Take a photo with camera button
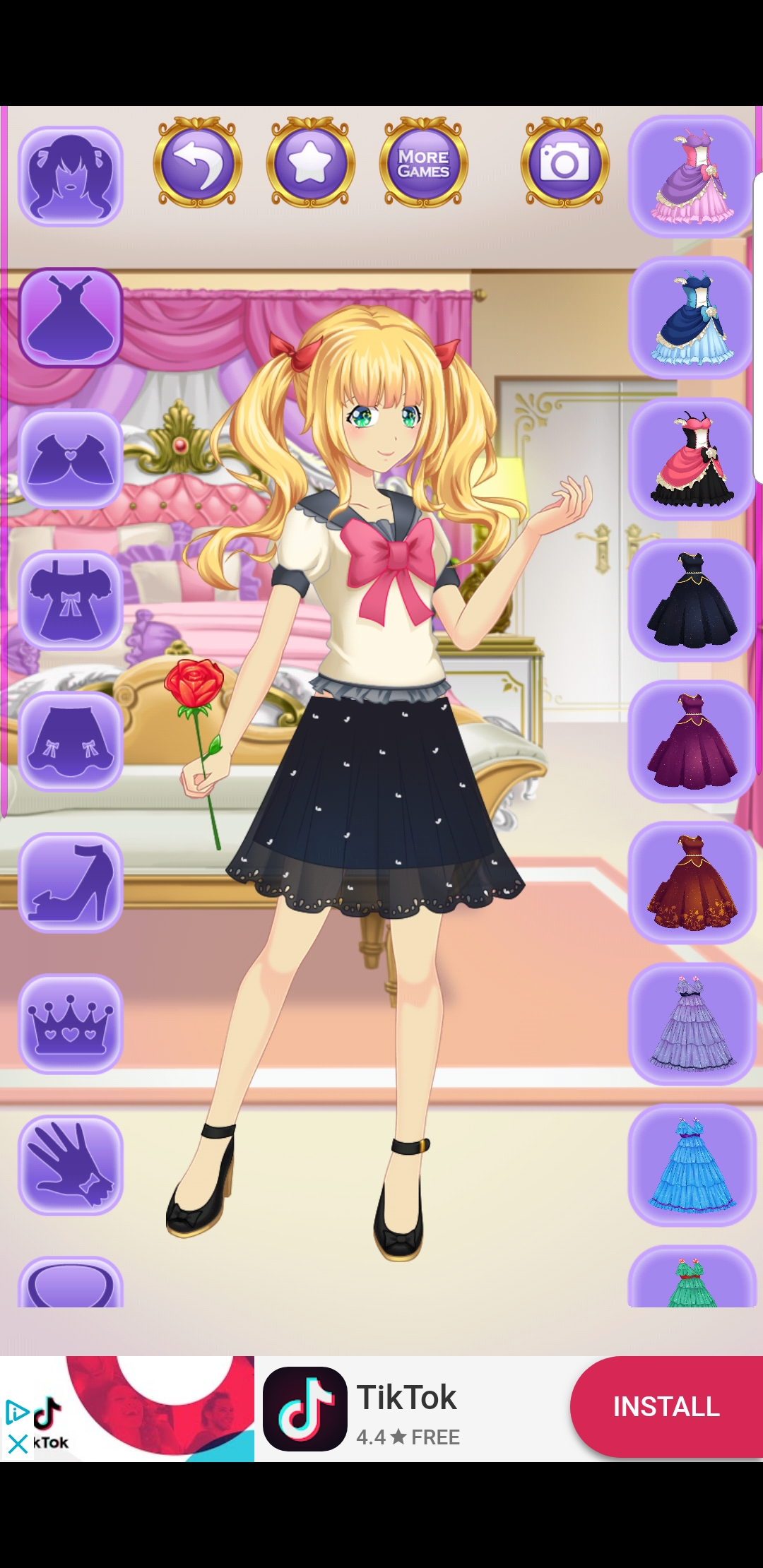 tap(565, 163)
